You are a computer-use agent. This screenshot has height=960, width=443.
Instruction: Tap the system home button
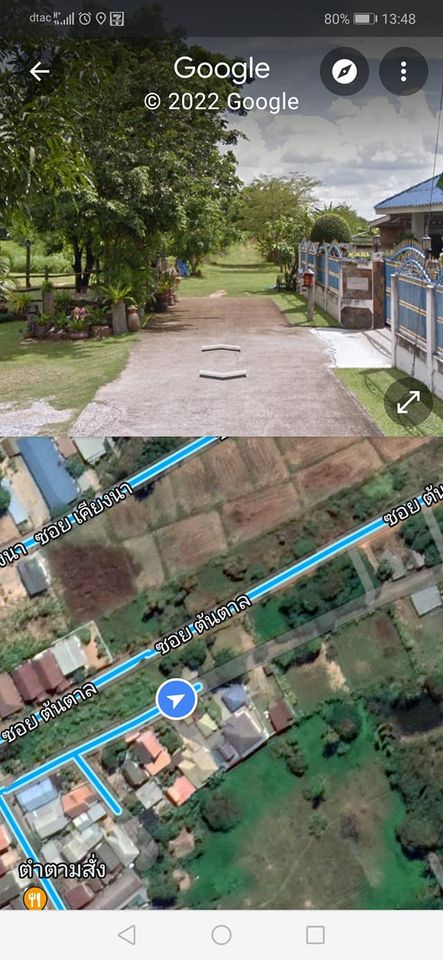222,935
